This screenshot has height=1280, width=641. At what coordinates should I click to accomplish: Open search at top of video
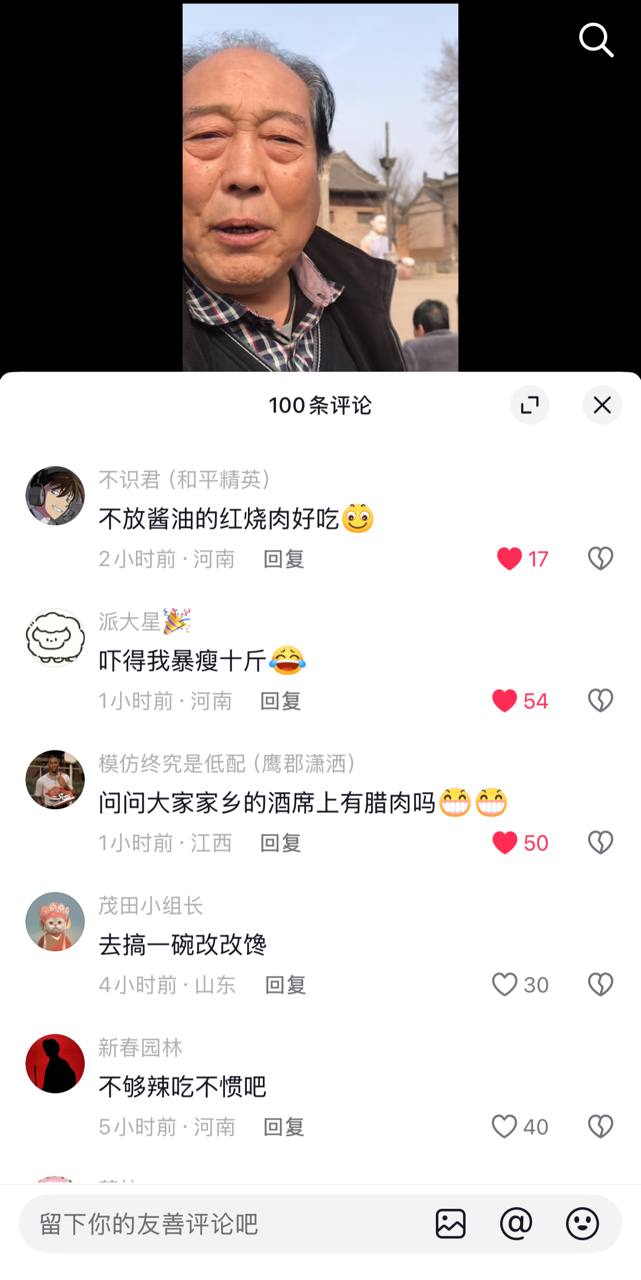596,40
